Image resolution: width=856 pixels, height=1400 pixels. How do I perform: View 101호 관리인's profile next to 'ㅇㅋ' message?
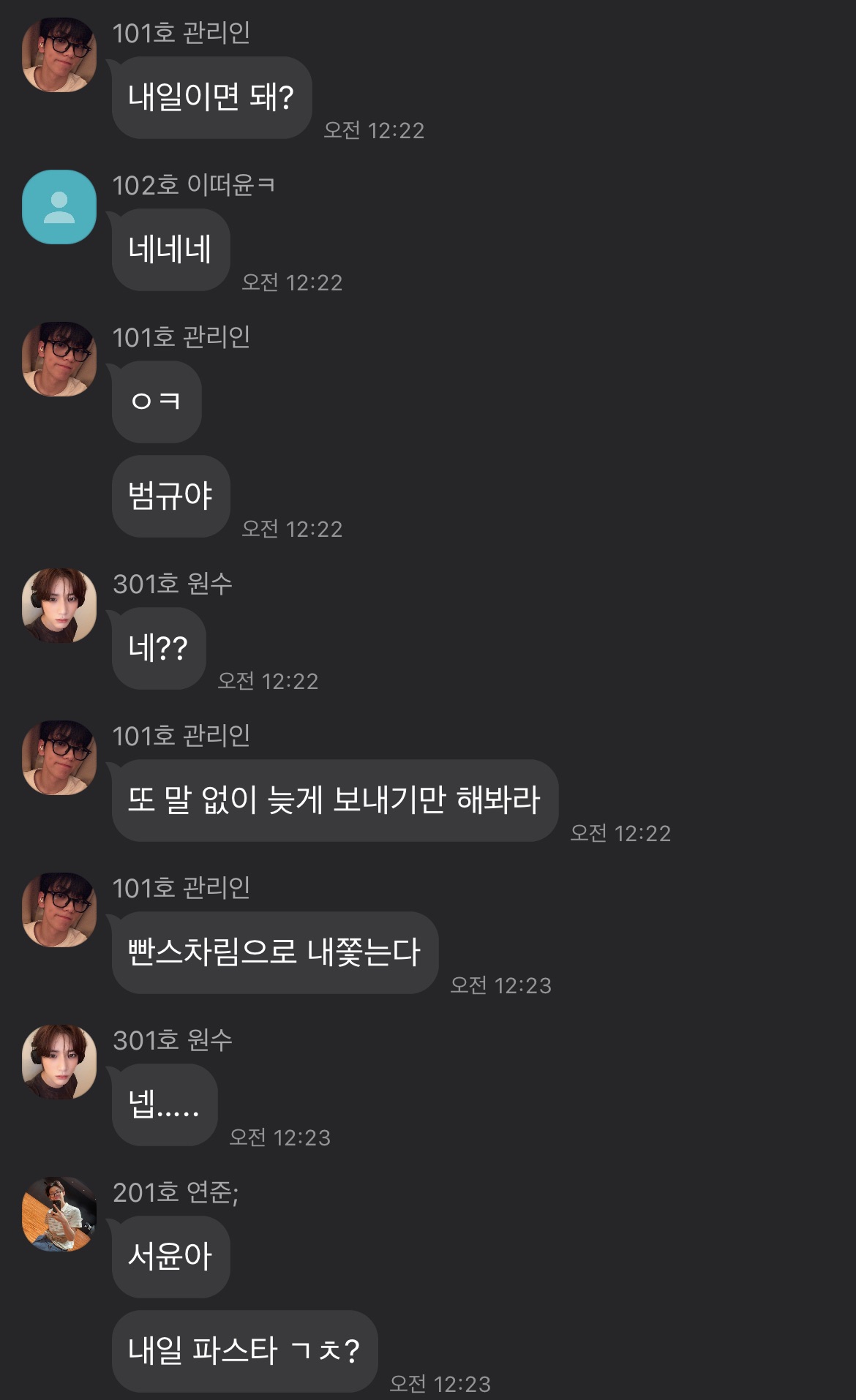tap(59, 359)
